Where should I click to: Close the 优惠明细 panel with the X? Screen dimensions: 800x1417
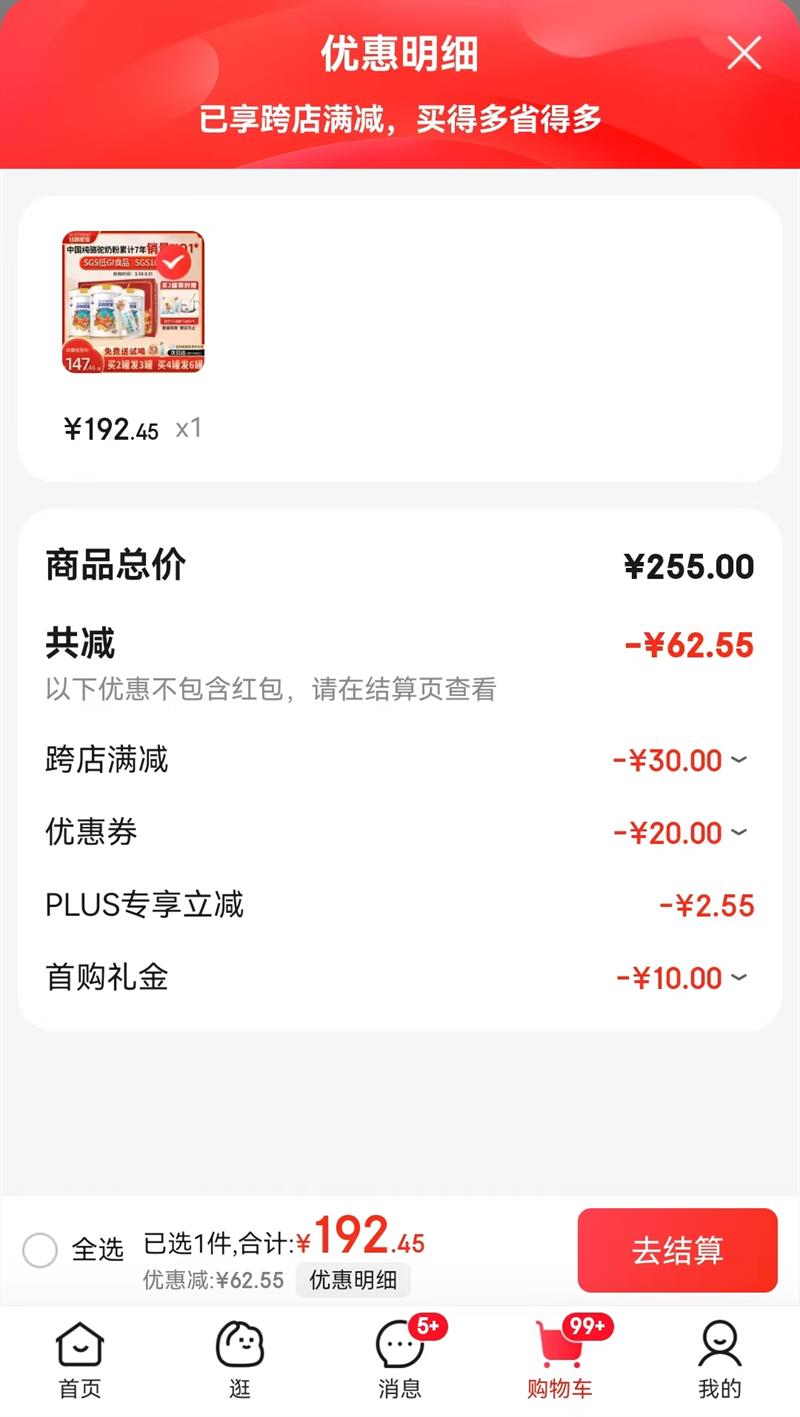point(744,54)
